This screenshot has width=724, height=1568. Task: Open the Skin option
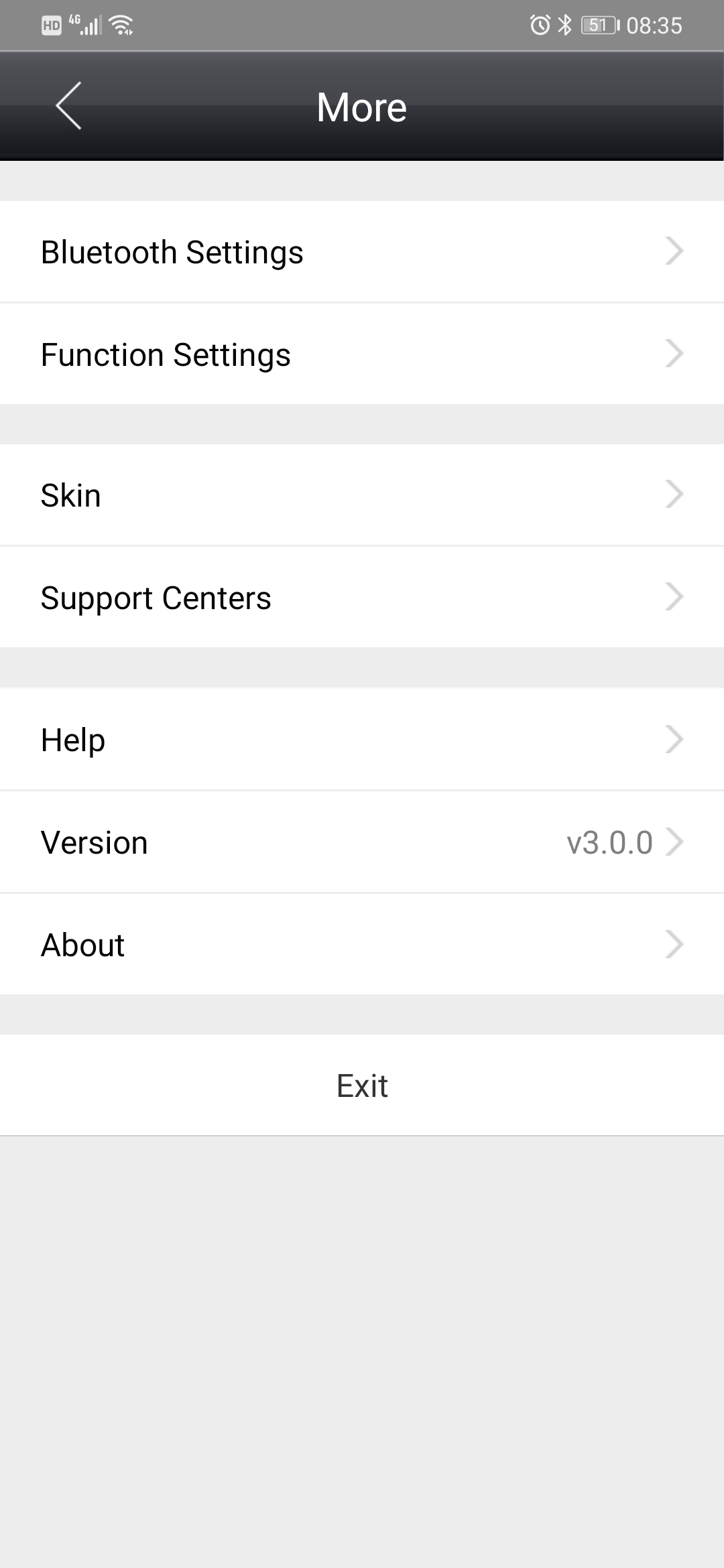pos(362,495)
